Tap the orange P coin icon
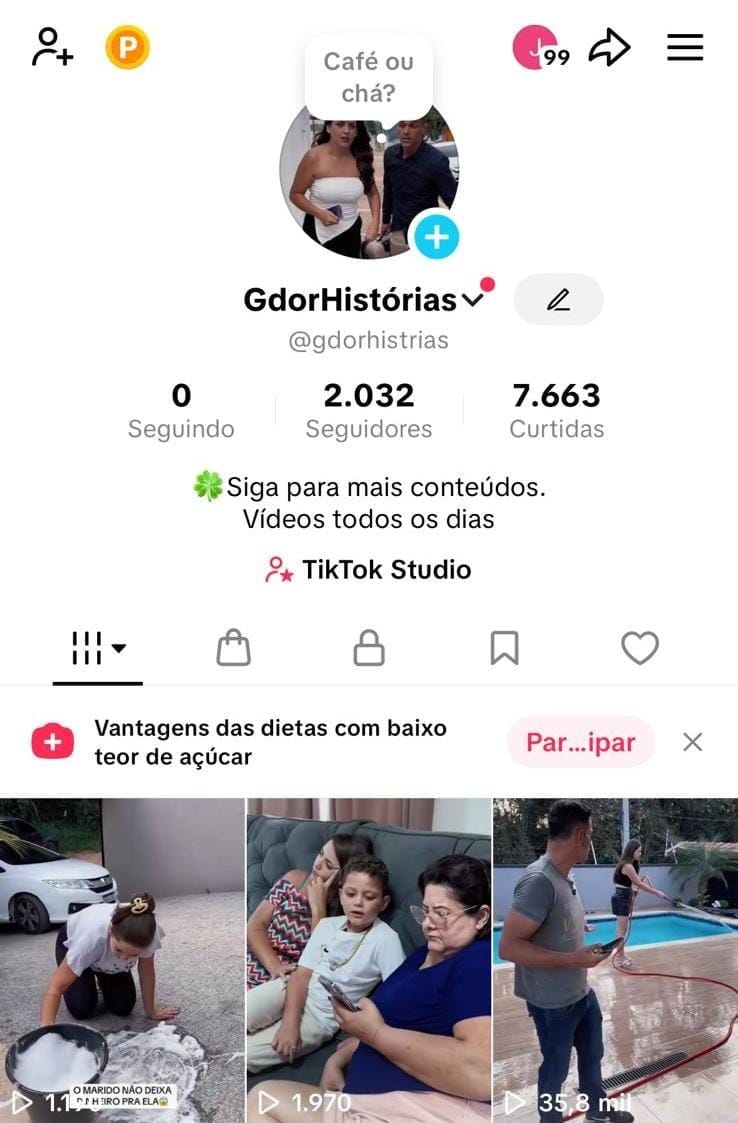This screenshot has width=738, height=1123. coord(127,47)
